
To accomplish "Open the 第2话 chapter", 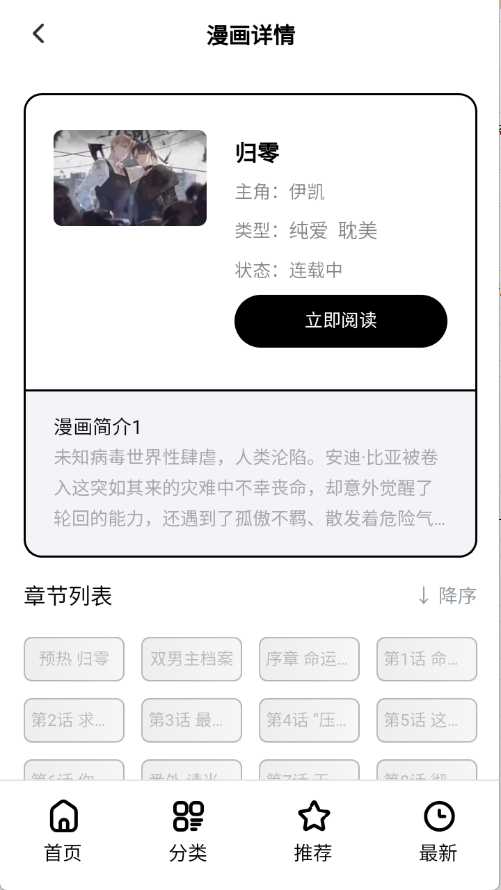I will 74,720.
